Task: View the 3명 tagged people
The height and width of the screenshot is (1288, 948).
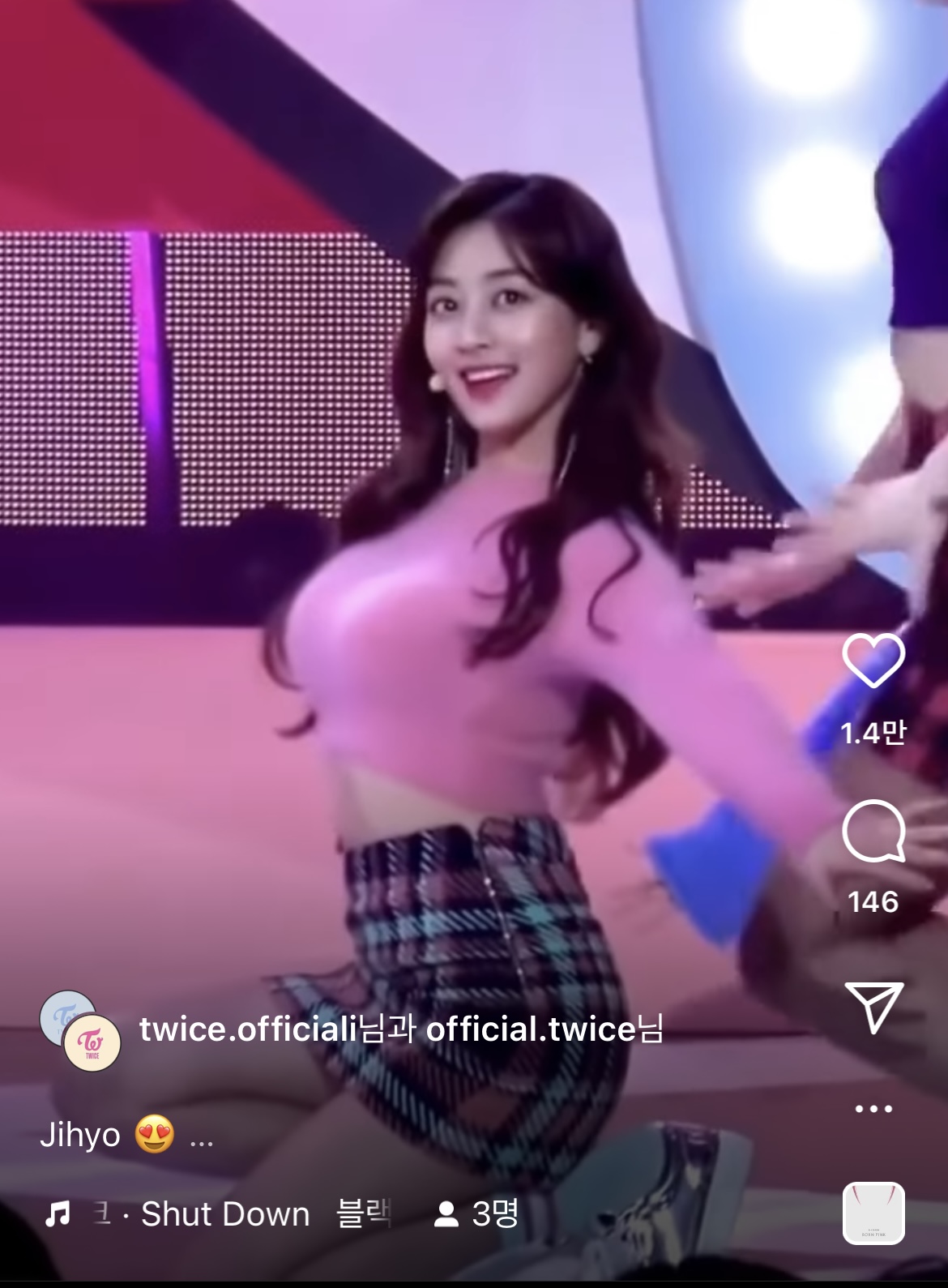Action: tap(476, 1214)
